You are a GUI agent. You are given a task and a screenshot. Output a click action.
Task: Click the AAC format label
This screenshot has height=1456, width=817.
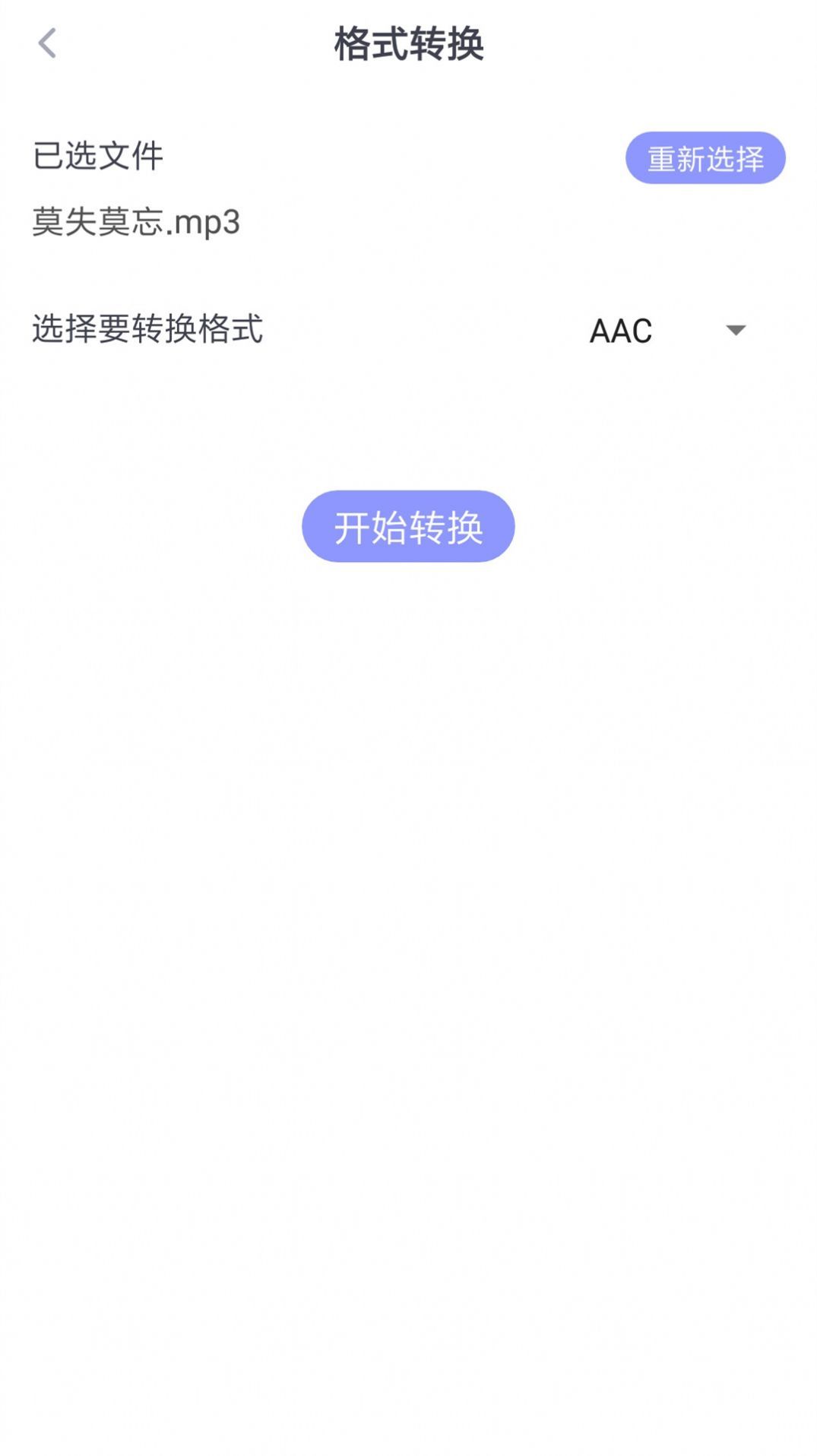click(621, 330)
